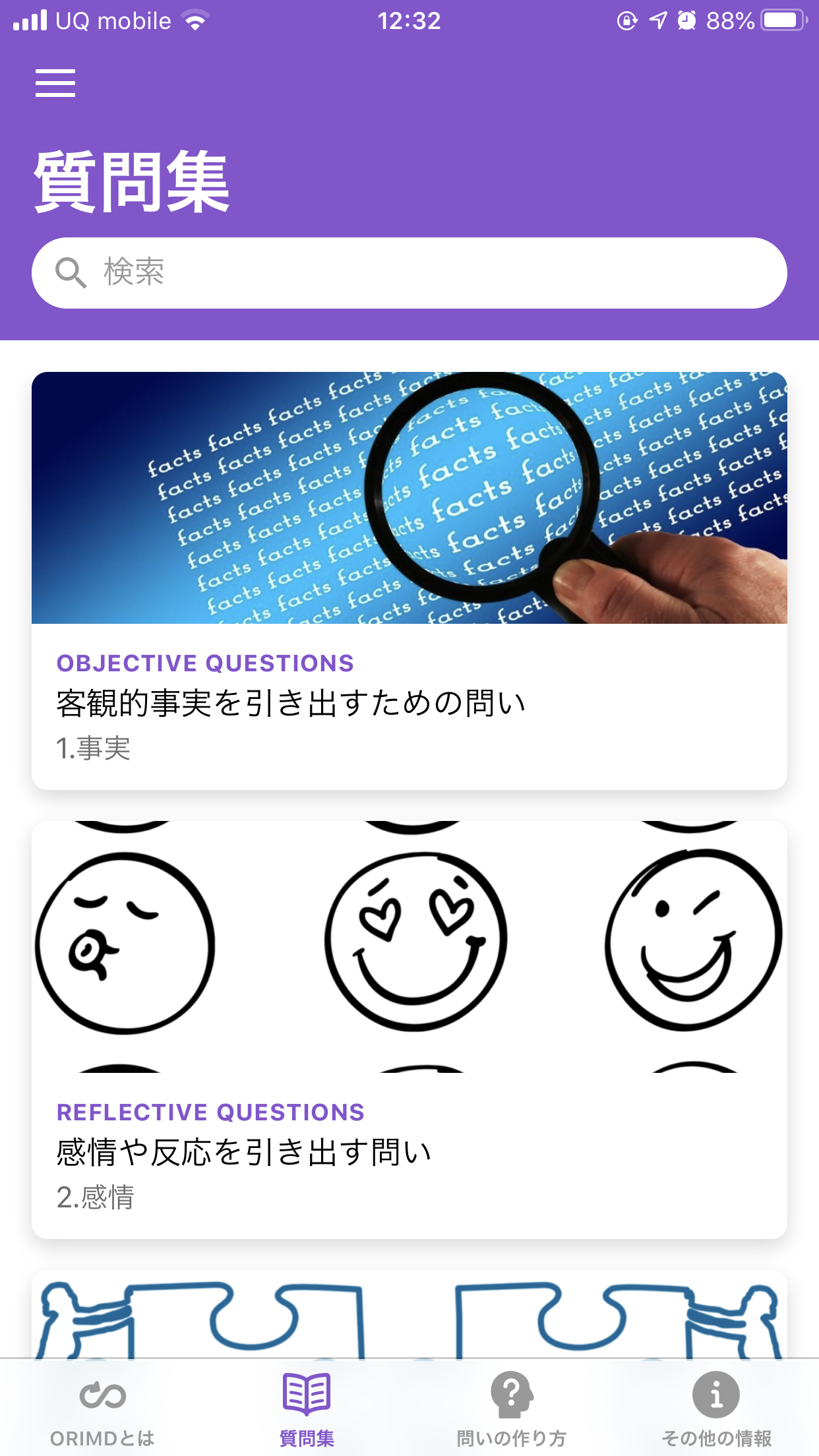The width and height of the screenshot is (819, 1456).
Task: Open the Objective Questions card
Action: tap(409, 580)
